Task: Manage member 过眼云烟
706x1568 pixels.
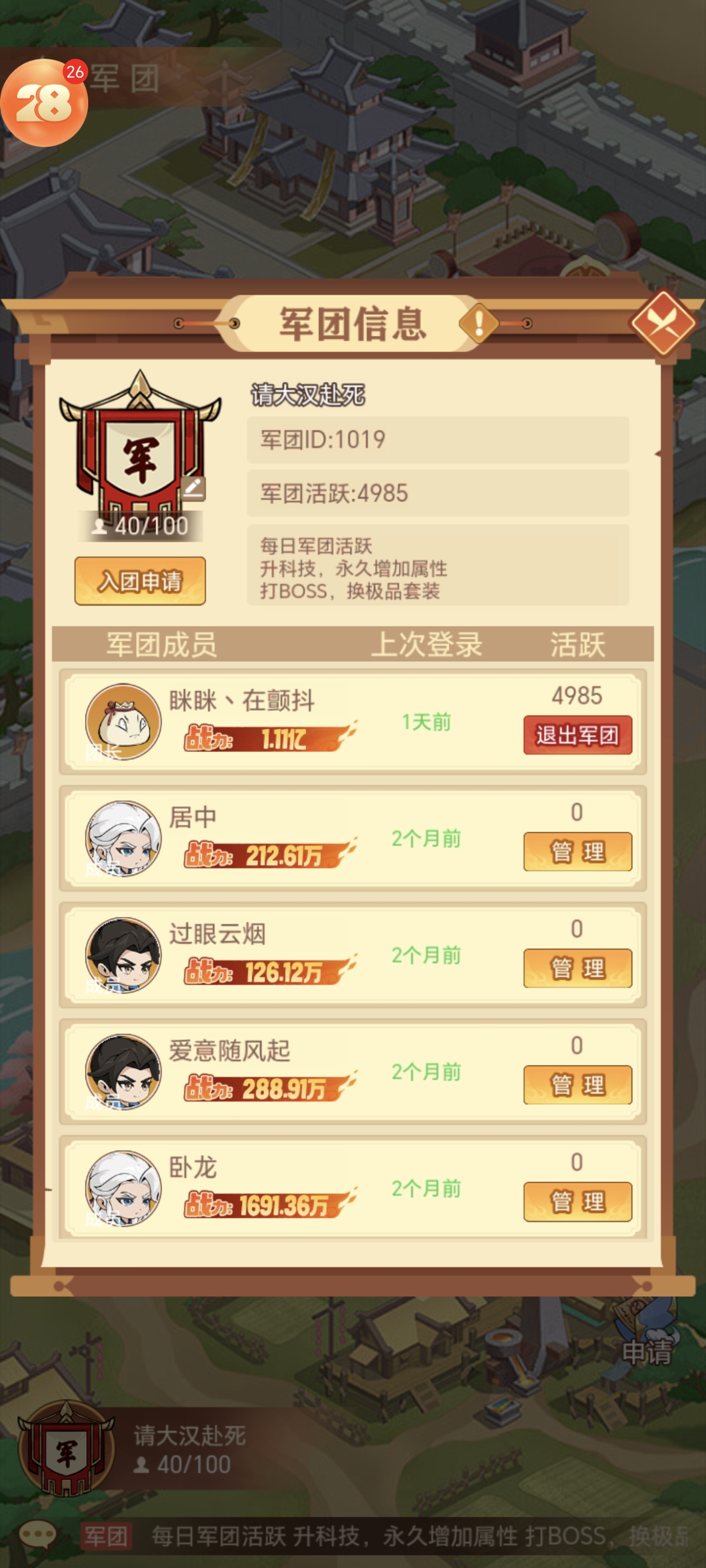Action: 577,968
